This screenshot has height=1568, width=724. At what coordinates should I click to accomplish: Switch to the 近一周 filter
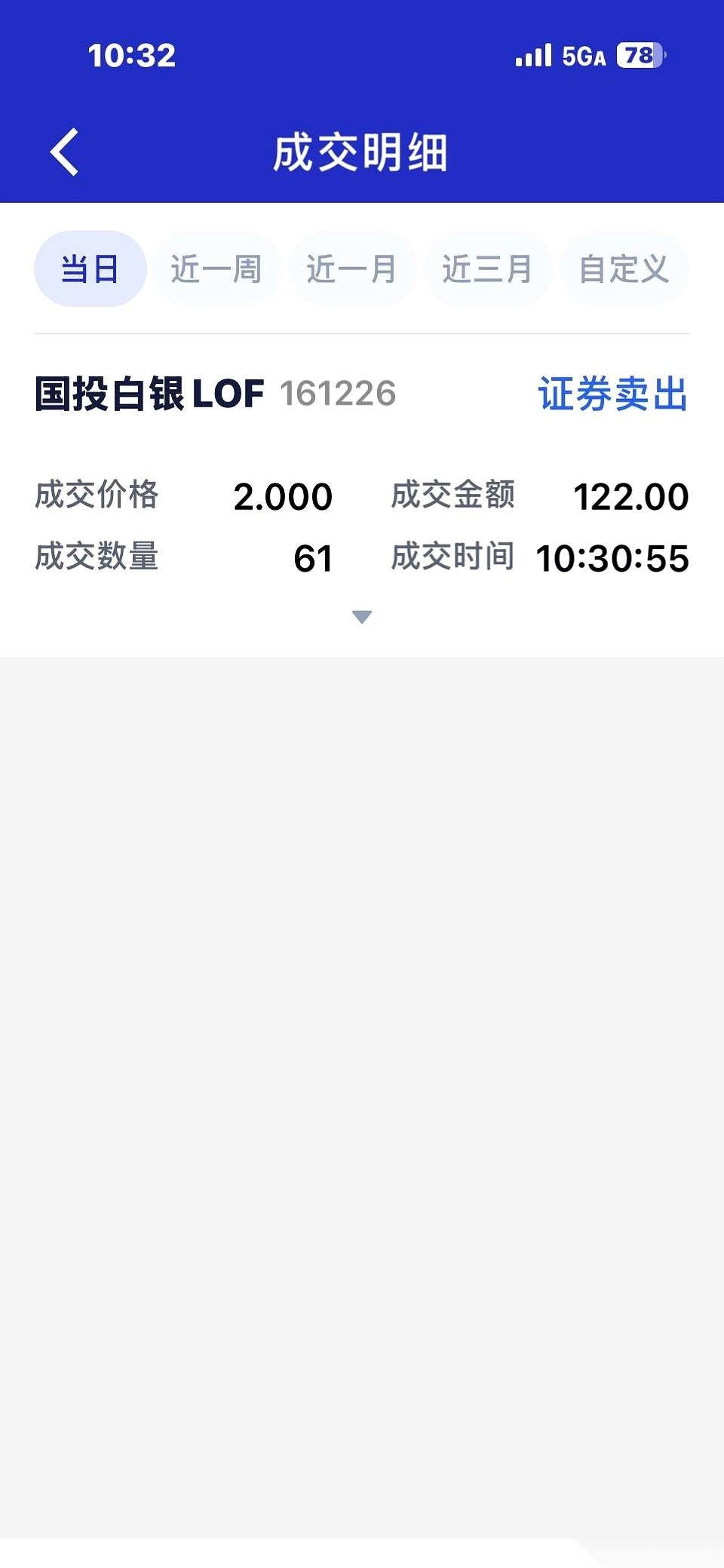(x=217, y=268)
